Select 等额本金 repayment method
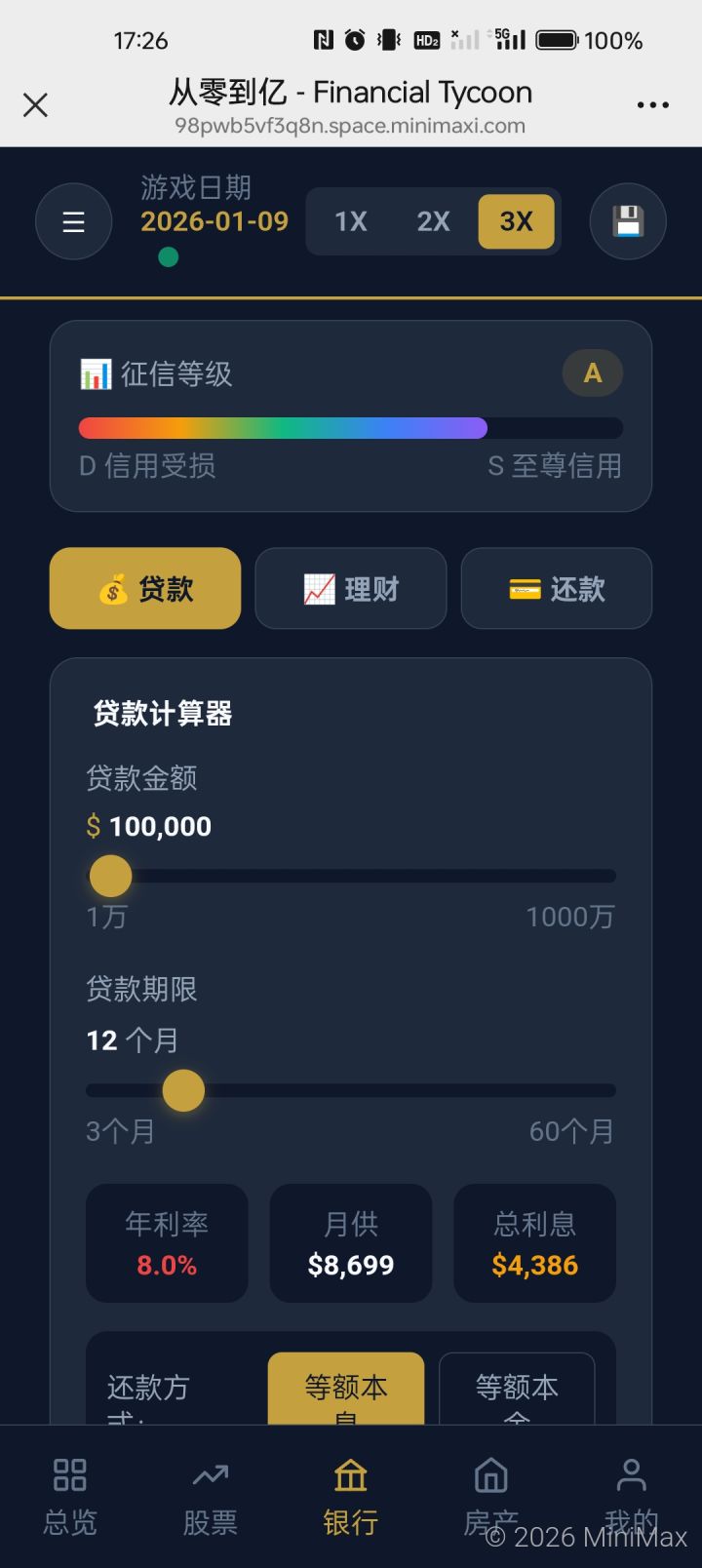Screen dimensions: 702x1568 coord(518,1390)
